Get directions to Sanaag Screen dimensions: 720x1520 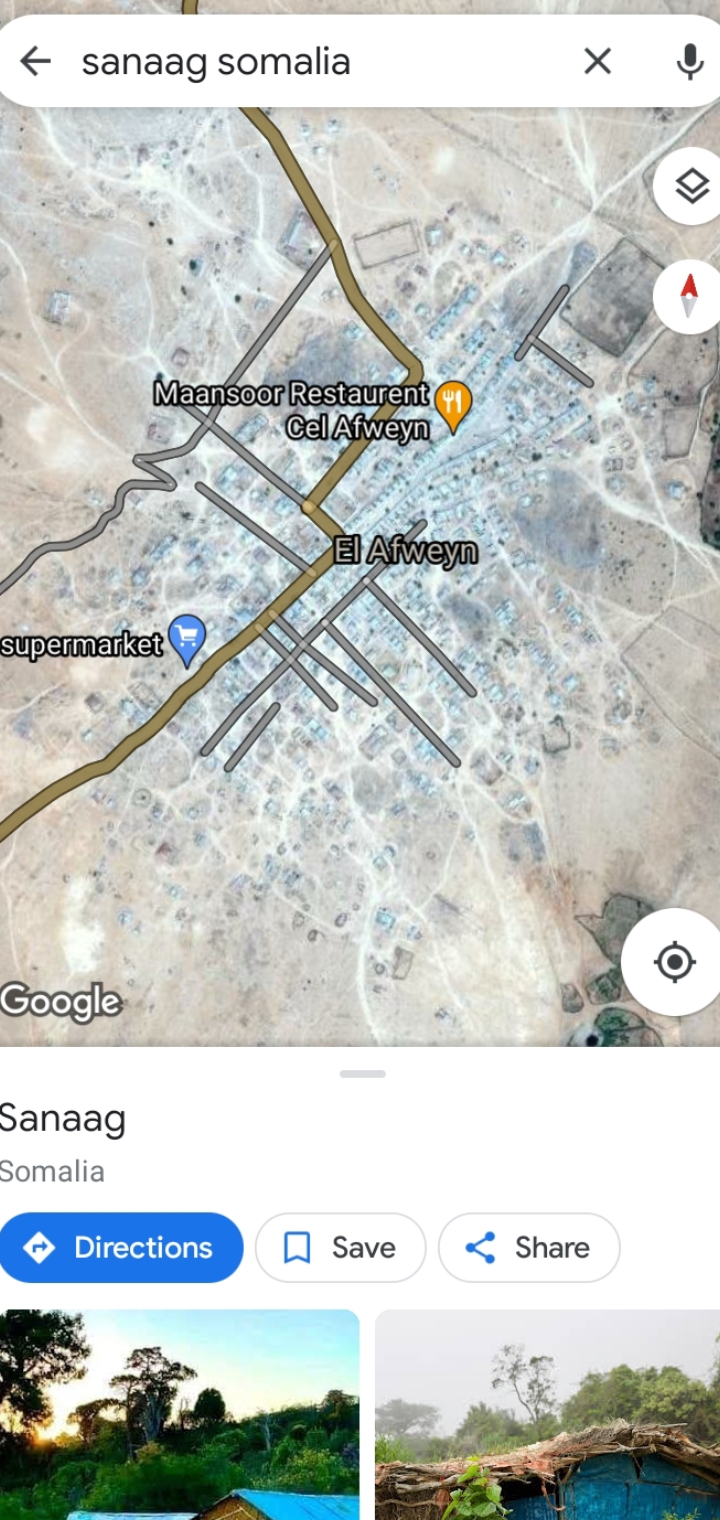(x=121, y=1247)
